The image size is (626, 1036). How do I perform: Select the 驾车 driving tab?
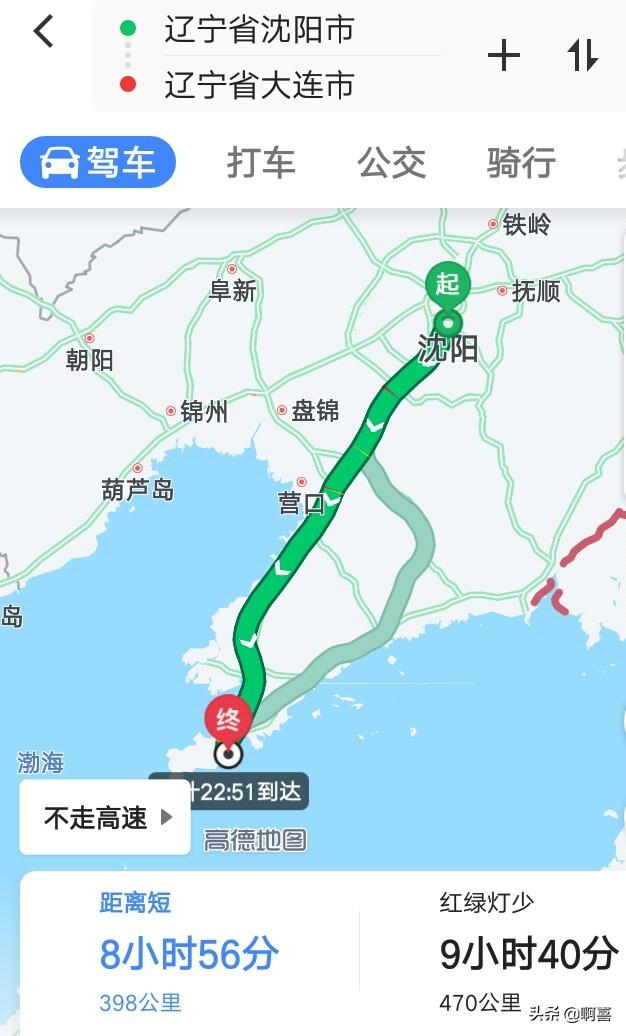98,162
